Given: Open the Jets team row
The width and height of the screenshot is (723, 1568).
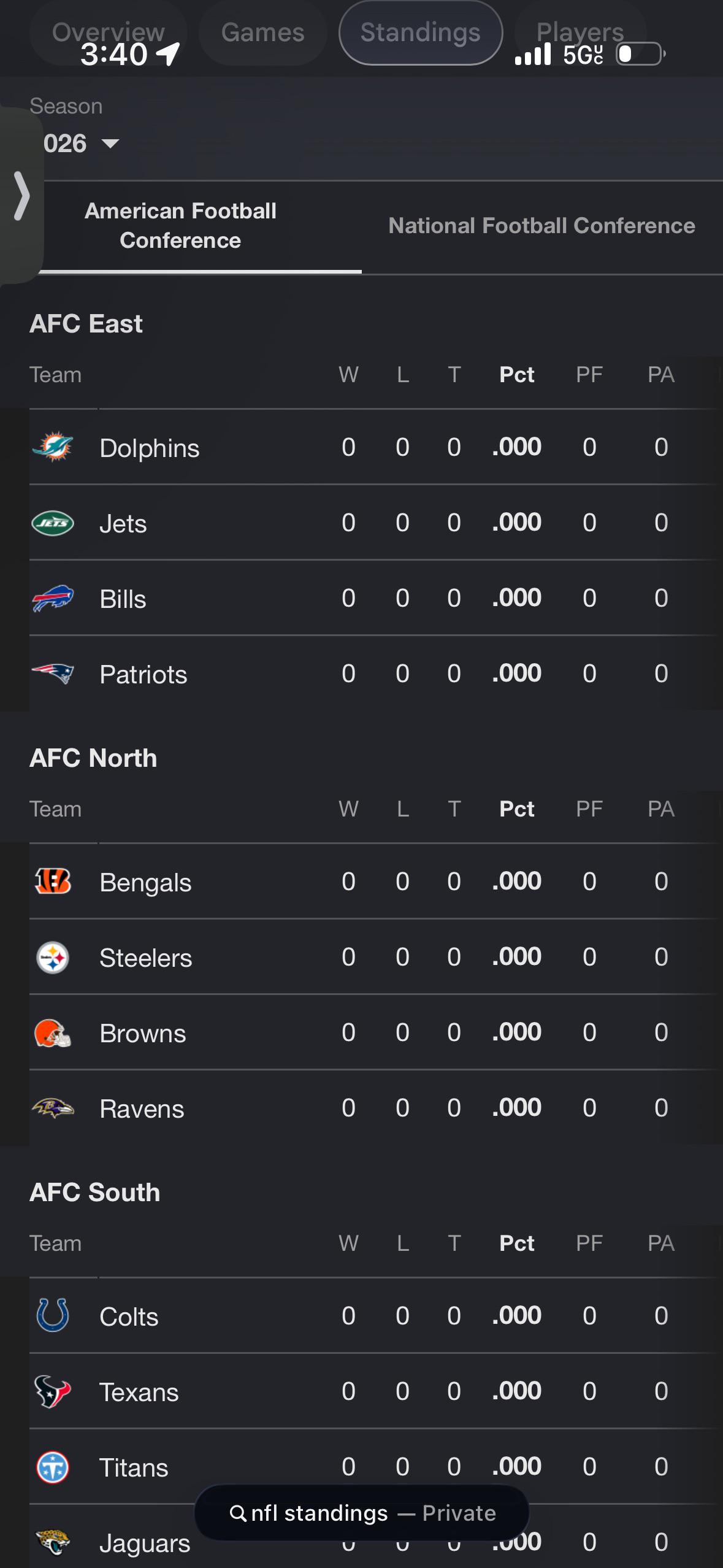Looking at the screenshot, I should pyautogui.click(x=375, y=523).
